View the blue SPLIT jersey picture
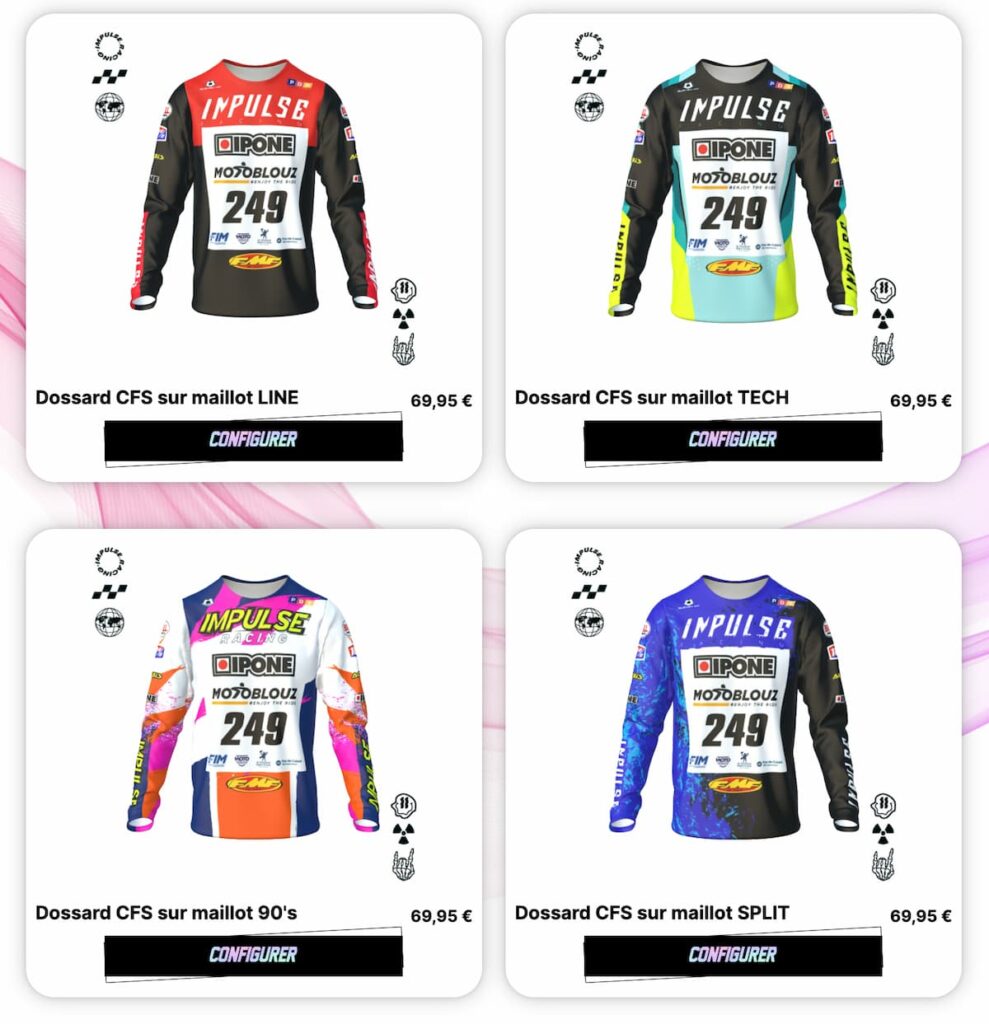The width and height of the screenshot is (989, 1024). tap(733, 705)
